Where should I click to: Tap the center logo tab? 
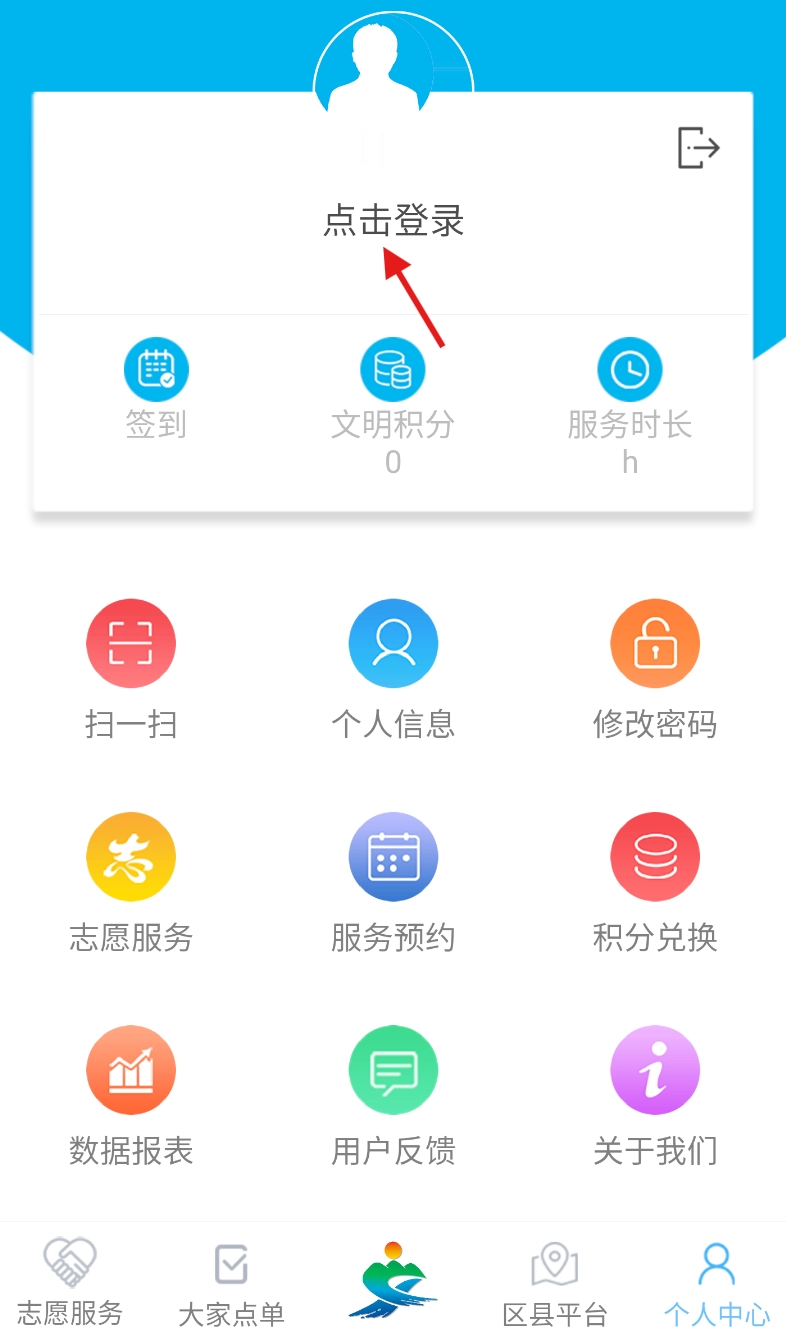coord(393,1280)
